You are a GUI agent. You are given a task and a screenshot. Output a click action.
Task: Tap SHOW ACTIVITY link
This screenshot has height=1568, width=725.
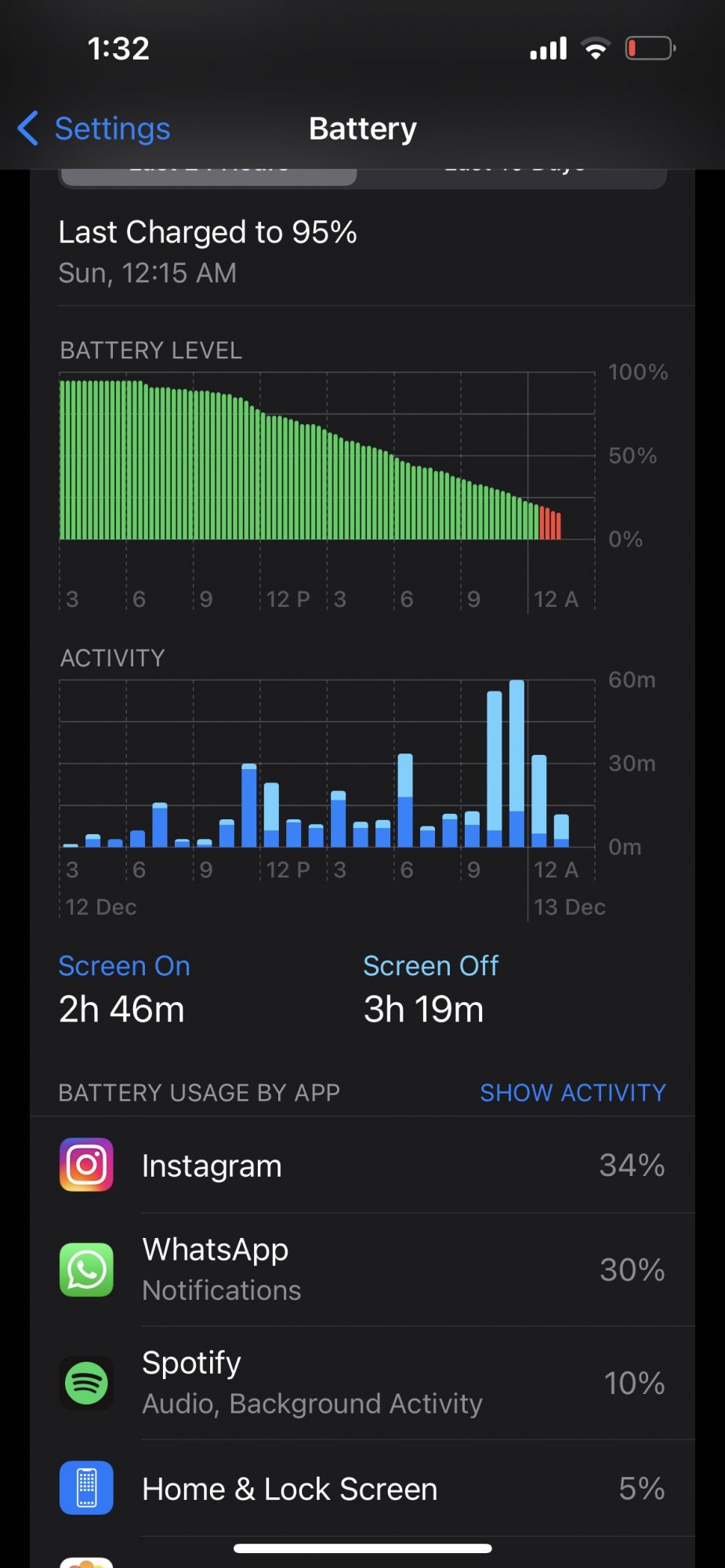point(572,1092)
